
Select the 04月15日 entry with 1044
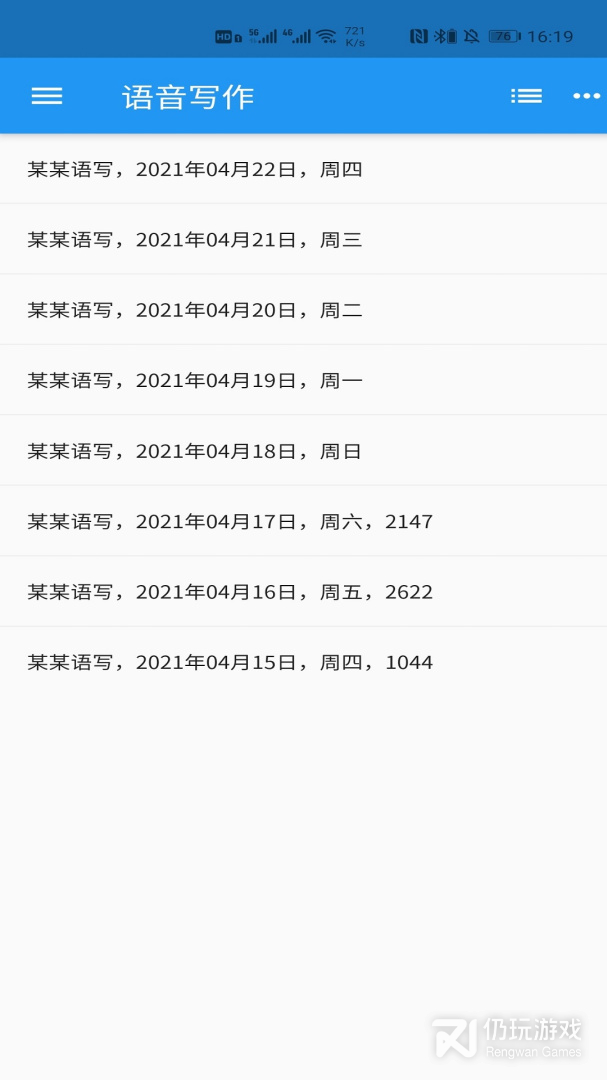(303, 662)
